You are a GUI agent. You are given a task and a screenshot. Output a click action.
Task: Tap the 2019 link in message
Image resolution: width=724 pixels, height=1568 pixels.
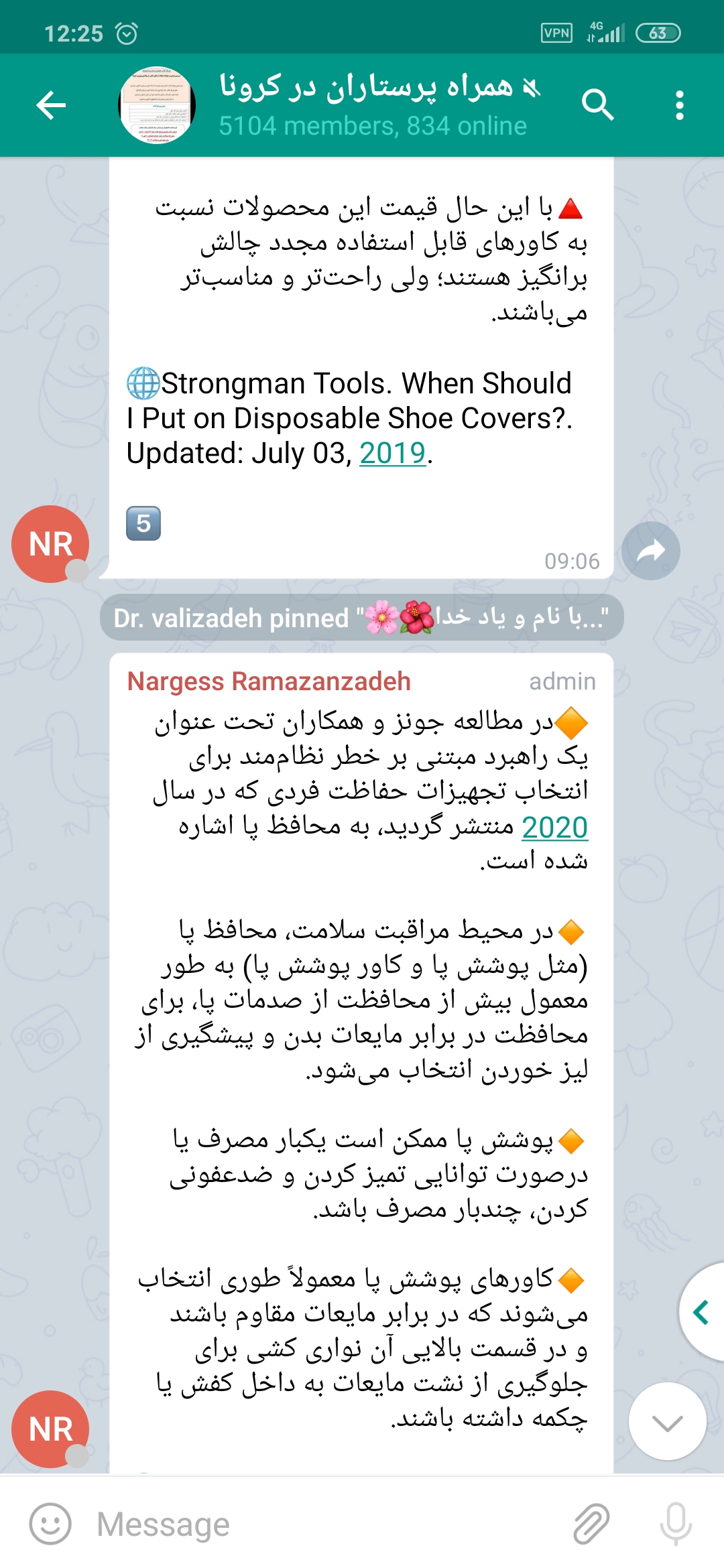pos(392,454)
